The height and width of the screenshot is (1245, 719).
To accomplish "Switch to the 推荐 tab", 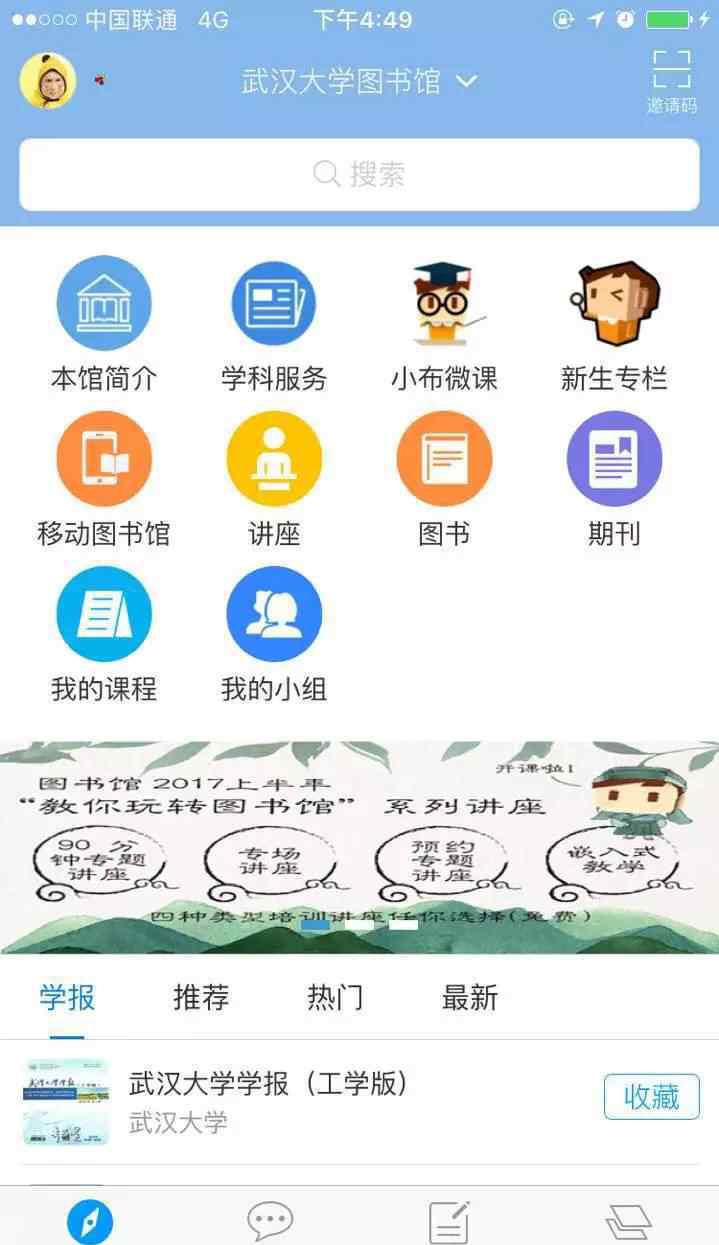I will [201, 997].
